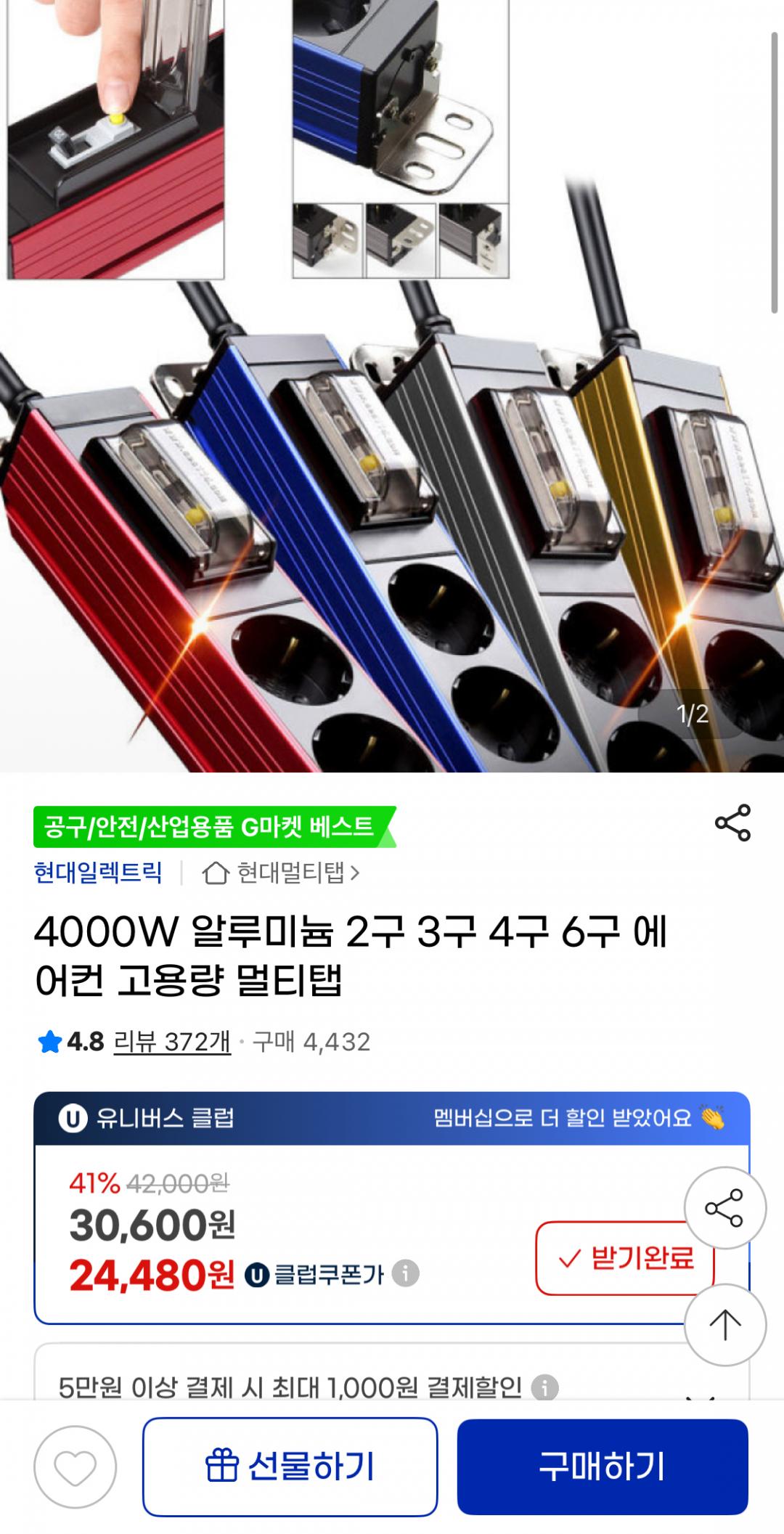Tap 구매하기 to buy now
The width and height of the screenshot is (784, 1534).
[603, 1466]
